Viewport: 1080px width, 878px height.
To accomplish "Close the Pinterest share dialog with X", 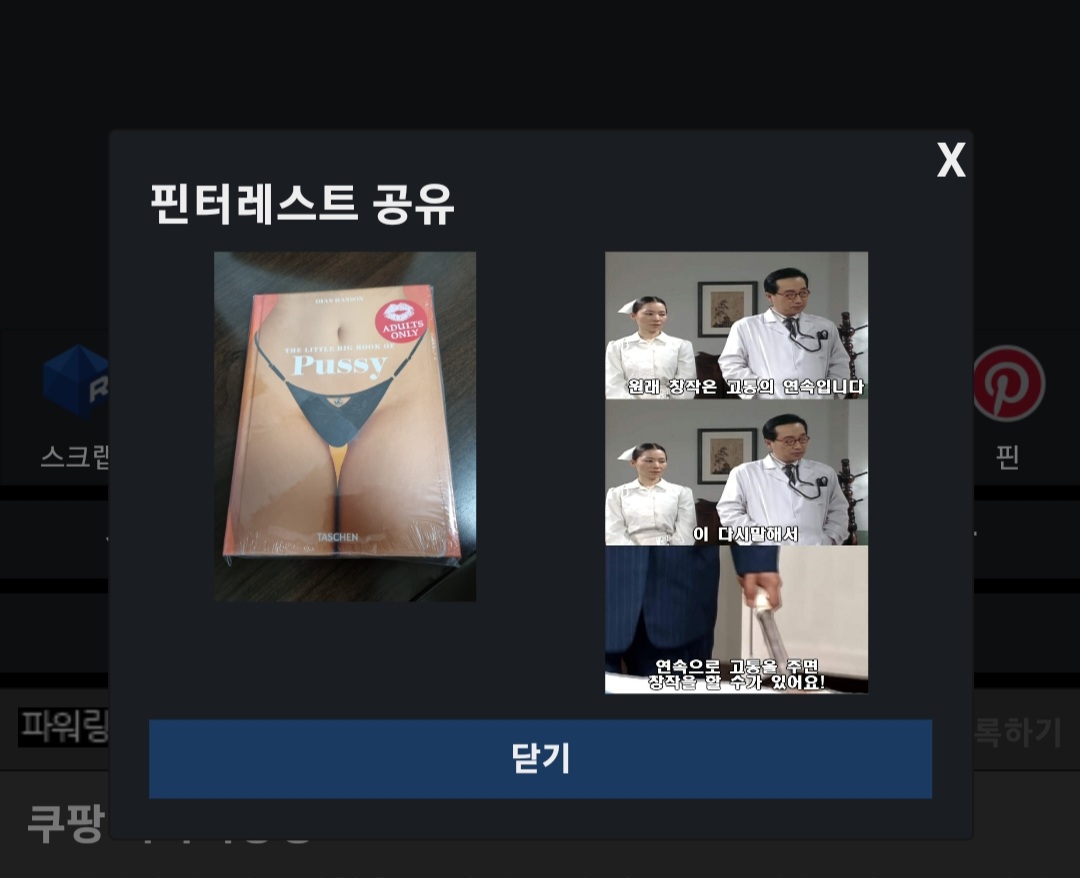I will click(950, 160).
